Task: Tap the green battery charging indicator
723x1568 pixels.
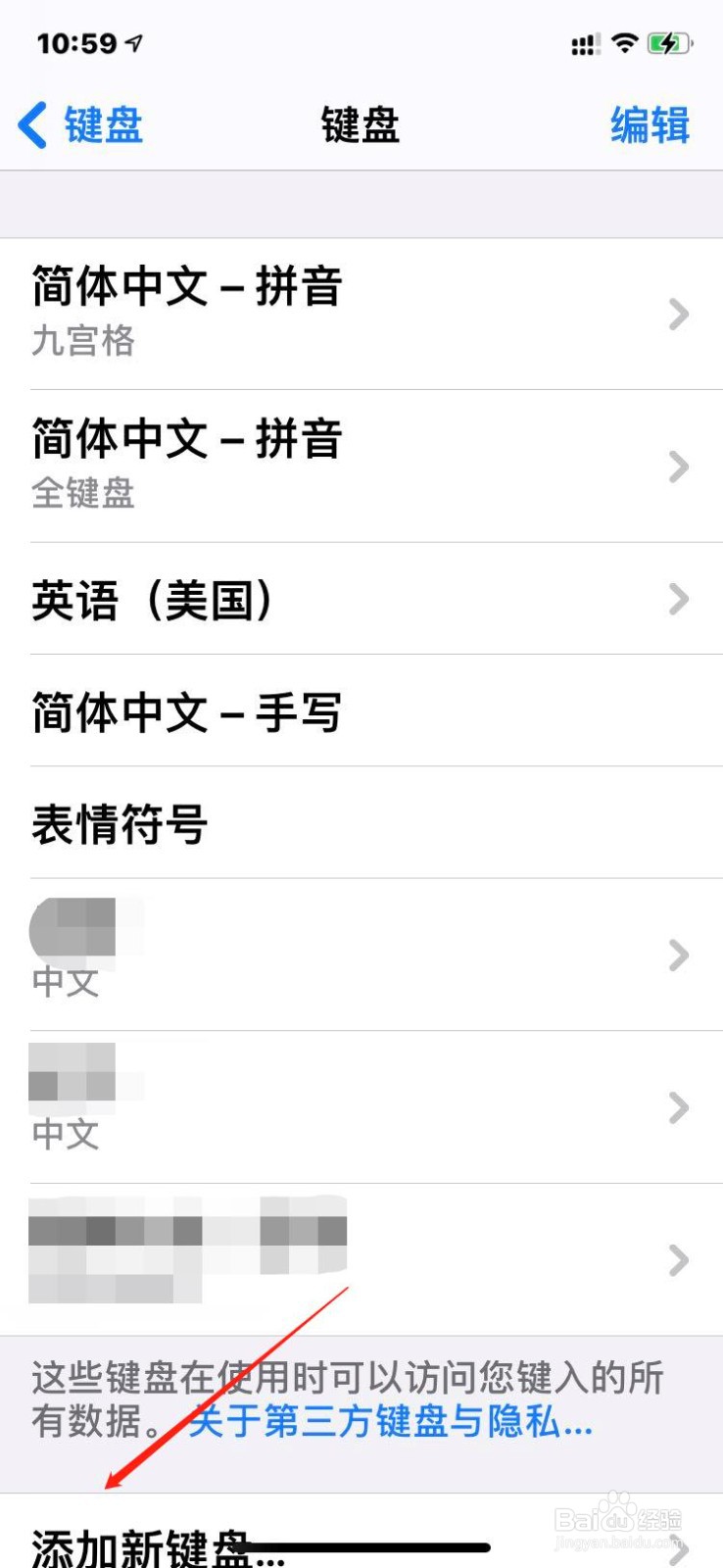Action: pyautogui.click(x=671, y=43)
